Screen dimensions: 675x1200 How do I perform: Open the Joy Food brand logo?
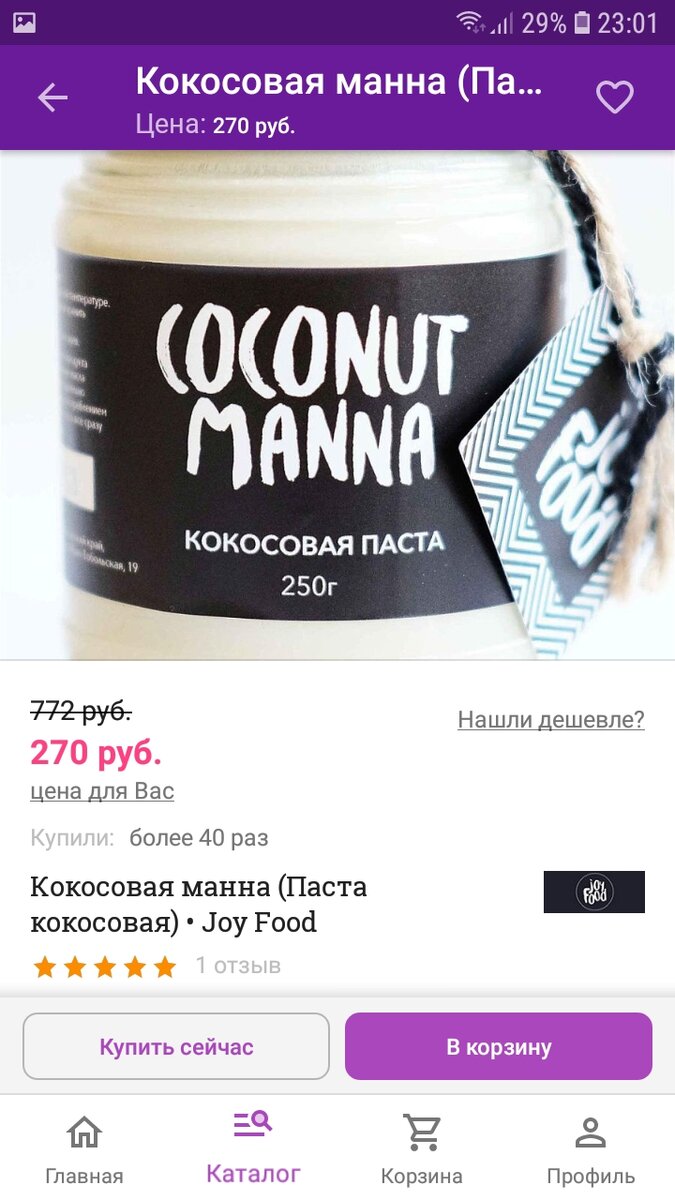pyautogui.click(x=594, y=892)
